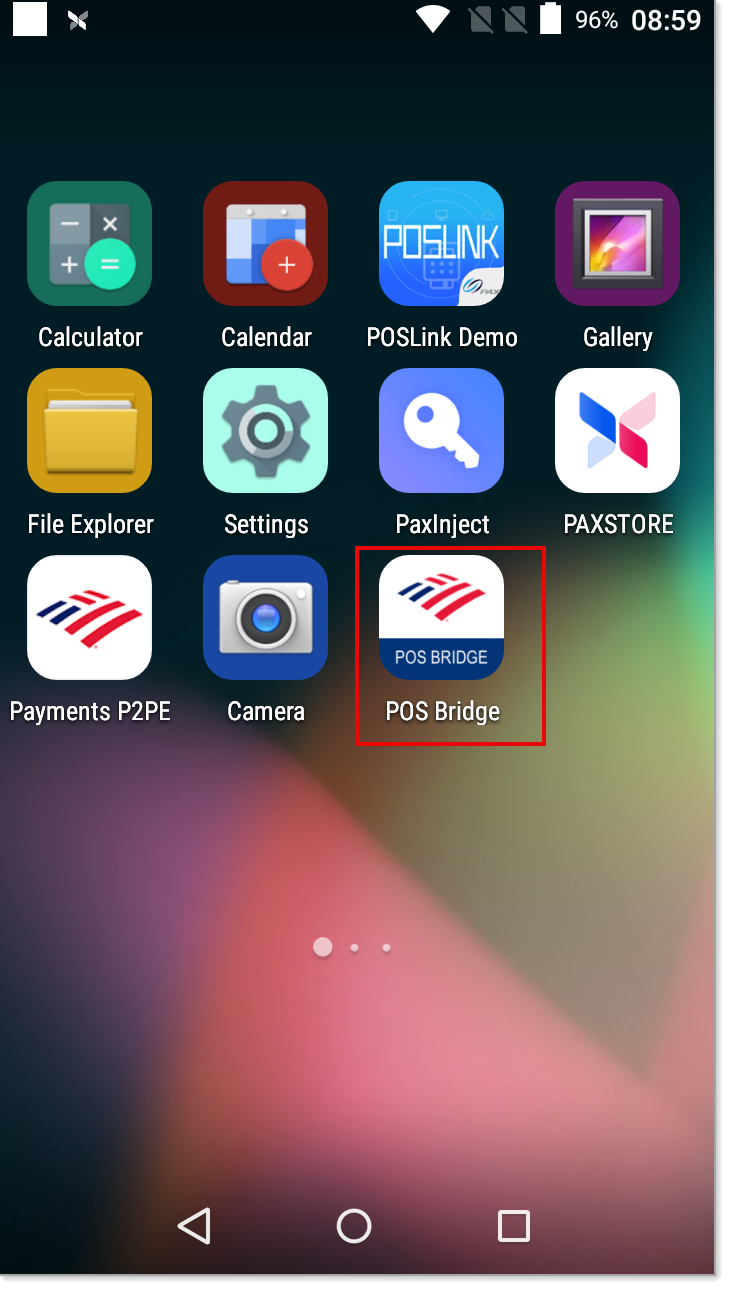Tap the recent apps button
Viewport: 732px width, 1292px height.
point(513,1226)
